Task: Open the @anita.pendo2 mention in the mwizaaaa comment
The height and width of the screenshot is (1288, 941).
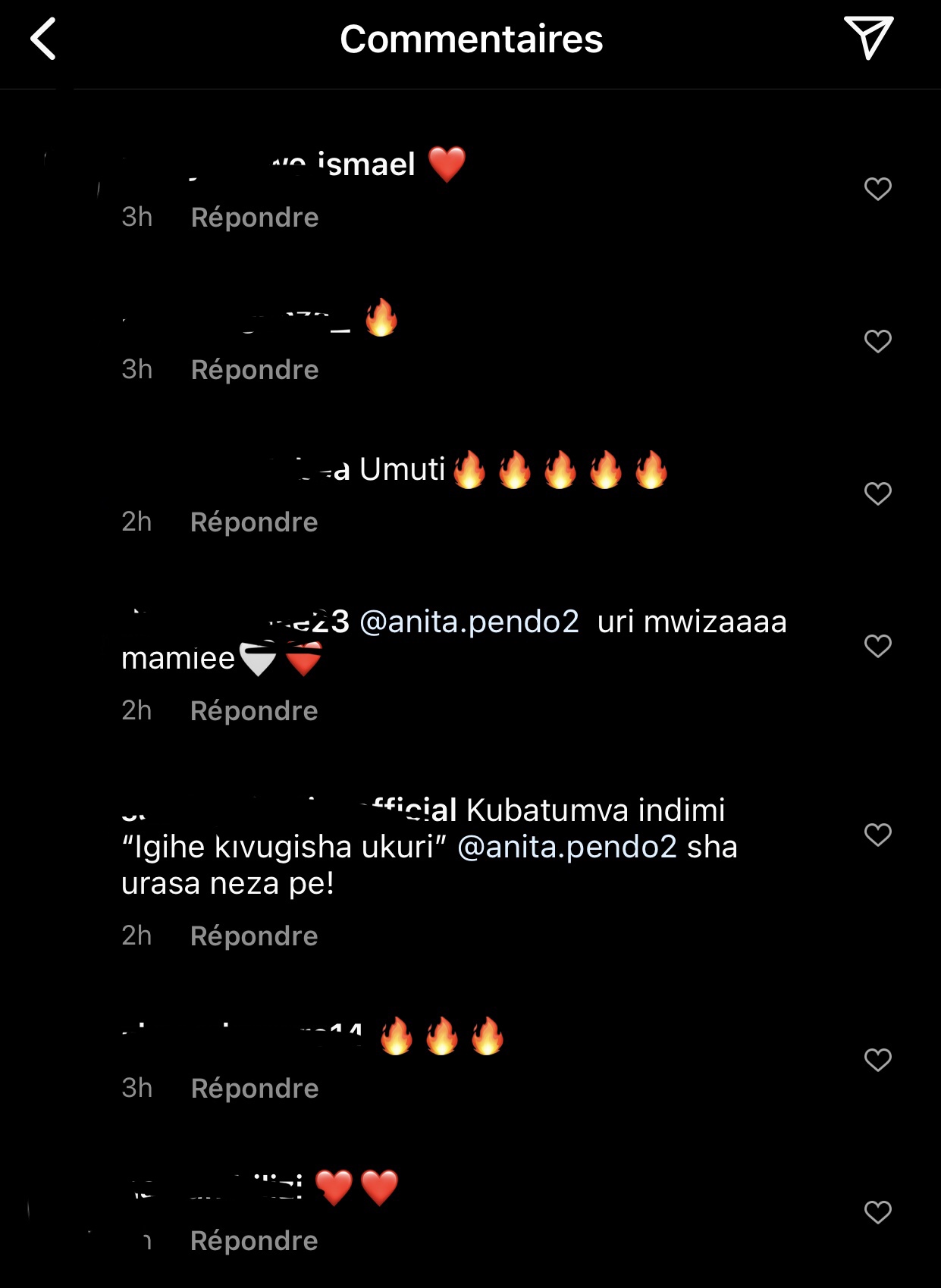Action: (x=469, y=622)
